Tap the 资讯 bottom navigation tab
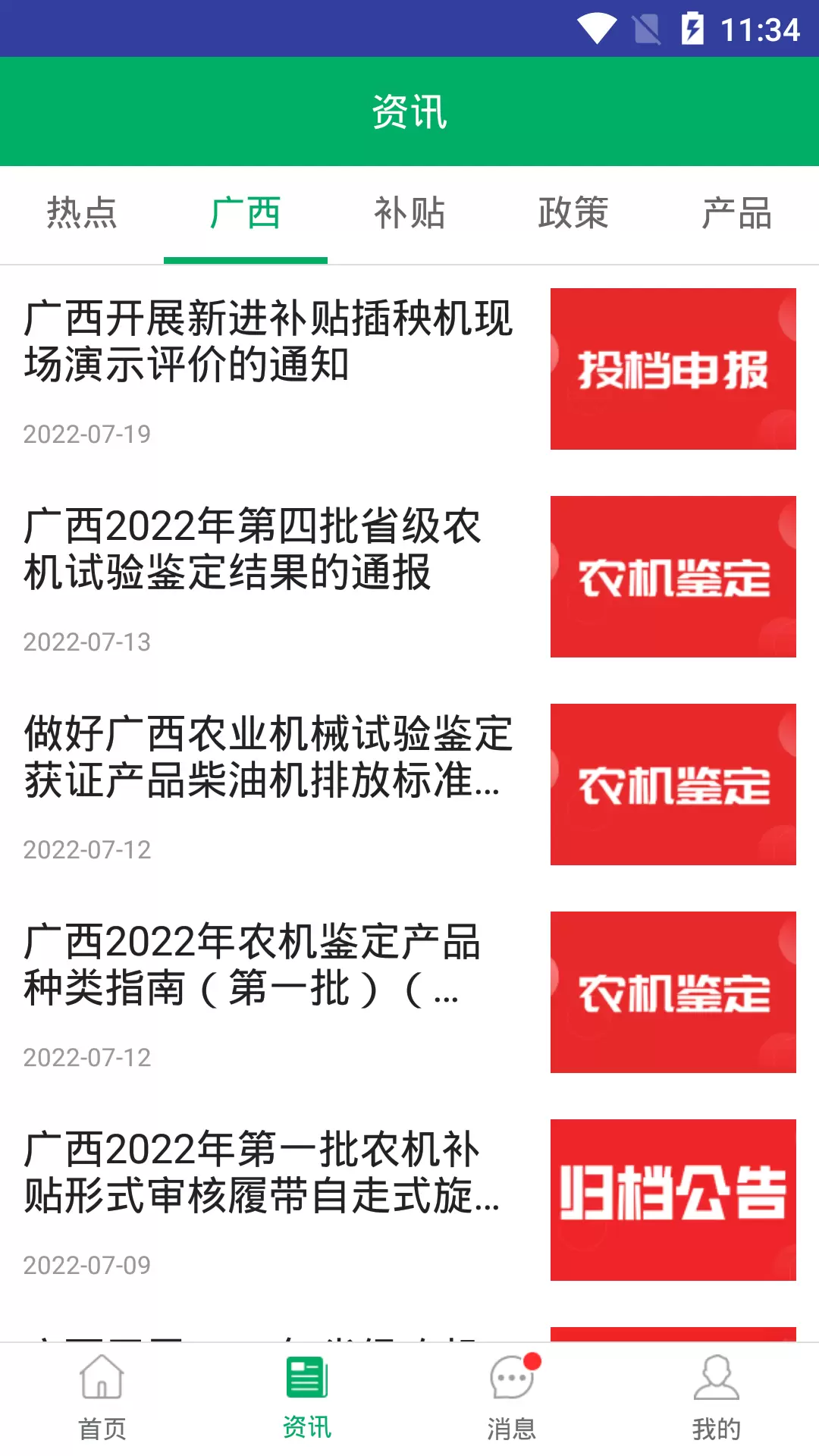The width and height of the screenshot is (819, 1456). [x=307, y=1399]
